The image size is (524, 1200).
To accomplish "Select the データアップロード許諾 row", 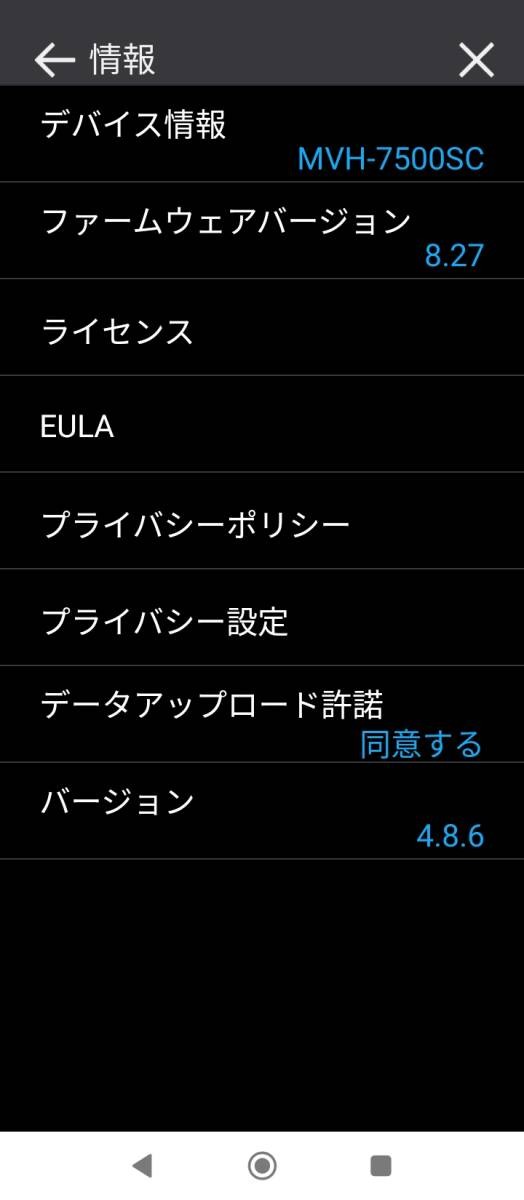I will (262, 715).
